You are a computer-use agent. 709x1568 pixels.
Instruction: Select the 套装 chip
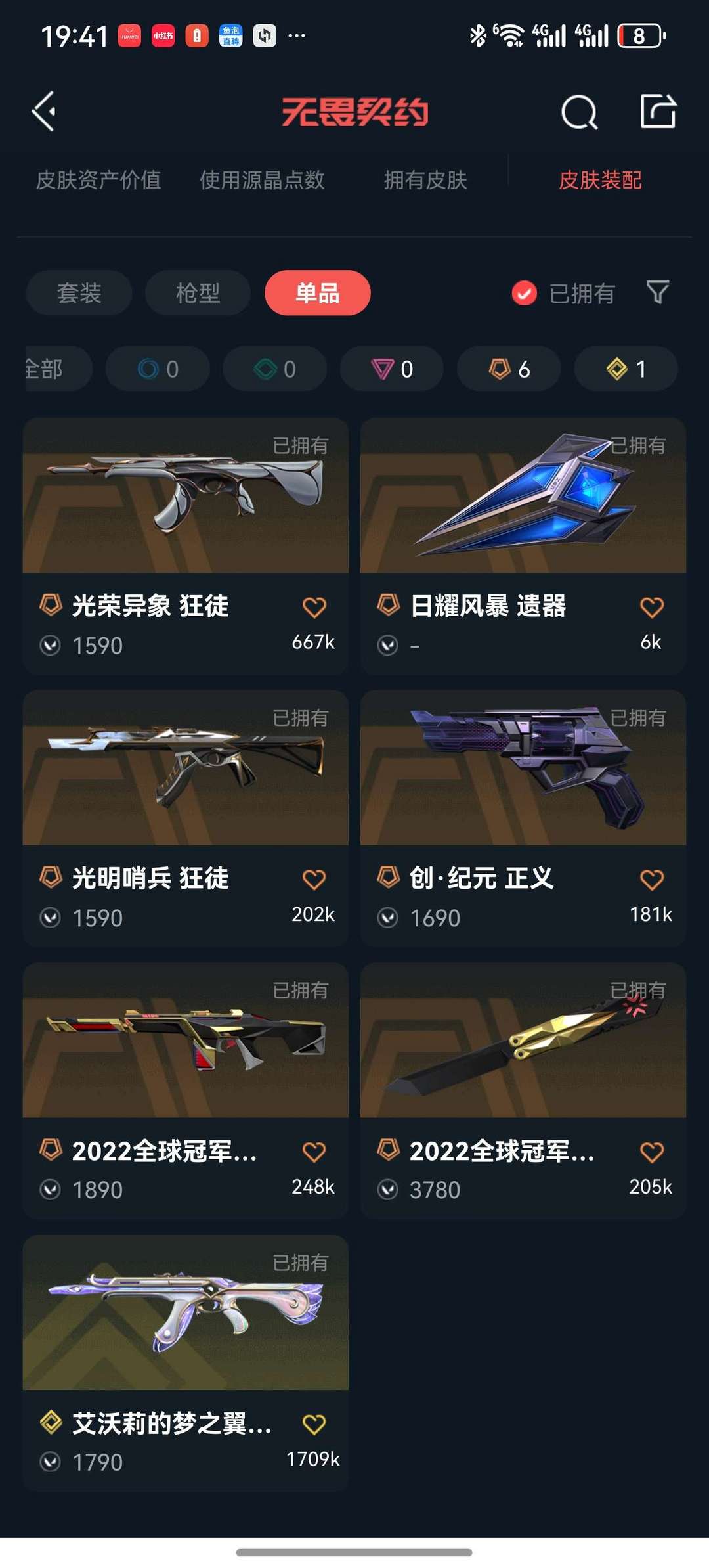[79, 293]
